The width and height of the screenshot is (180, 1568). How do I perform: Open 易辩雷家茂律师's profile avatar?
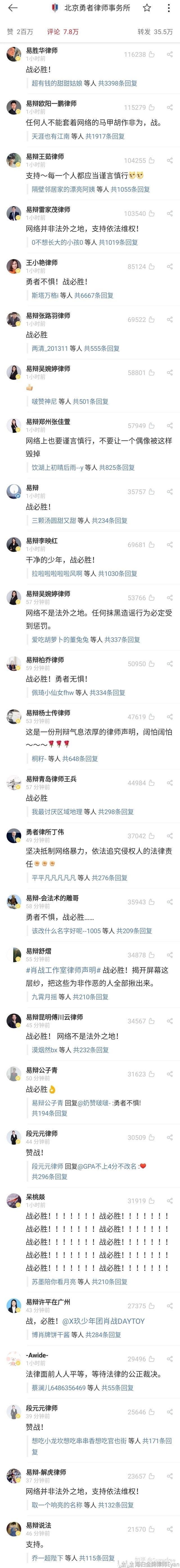click(14, 214)
